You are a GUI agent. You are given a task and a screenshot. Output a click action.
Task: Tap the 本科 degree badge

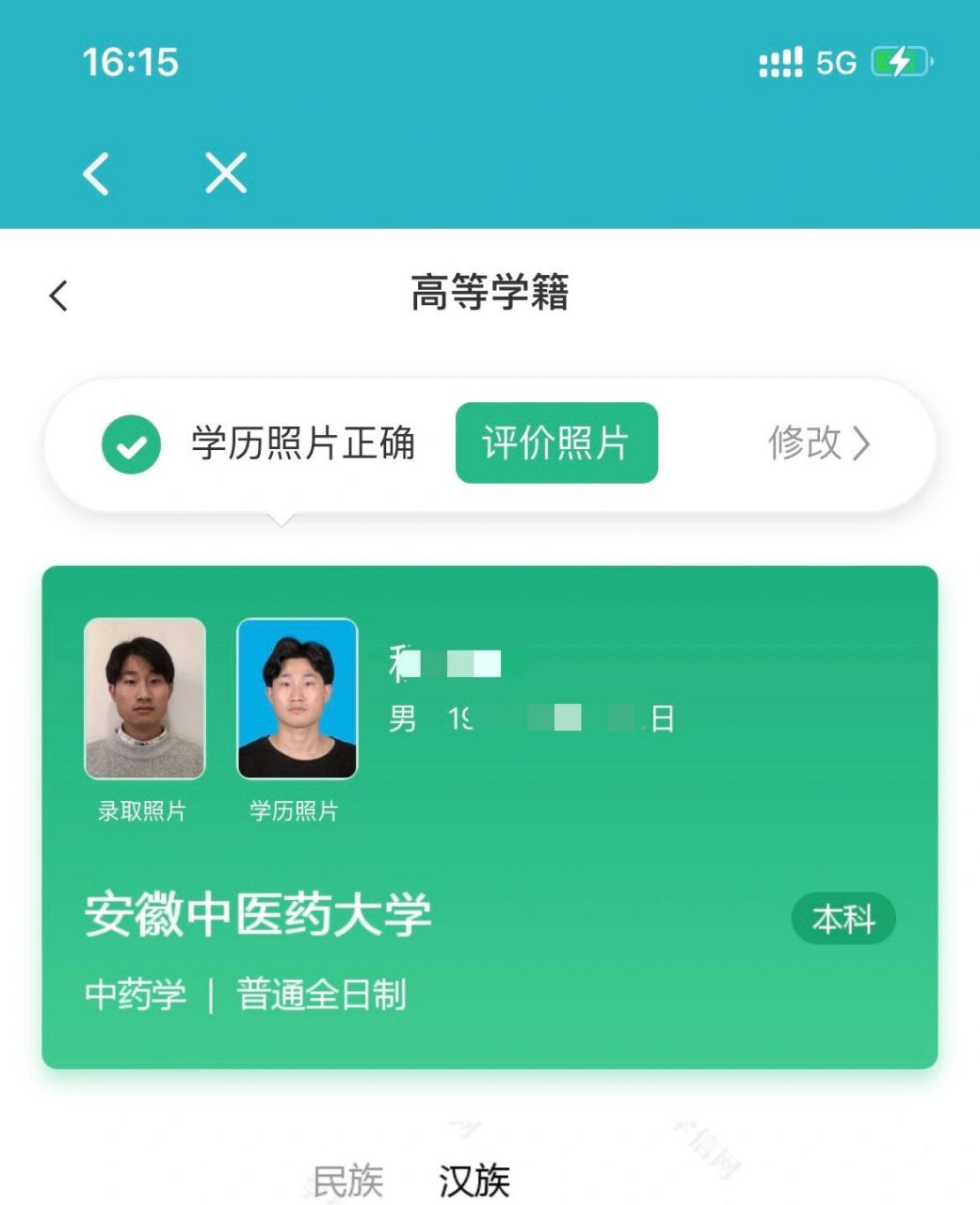point(843,918)
